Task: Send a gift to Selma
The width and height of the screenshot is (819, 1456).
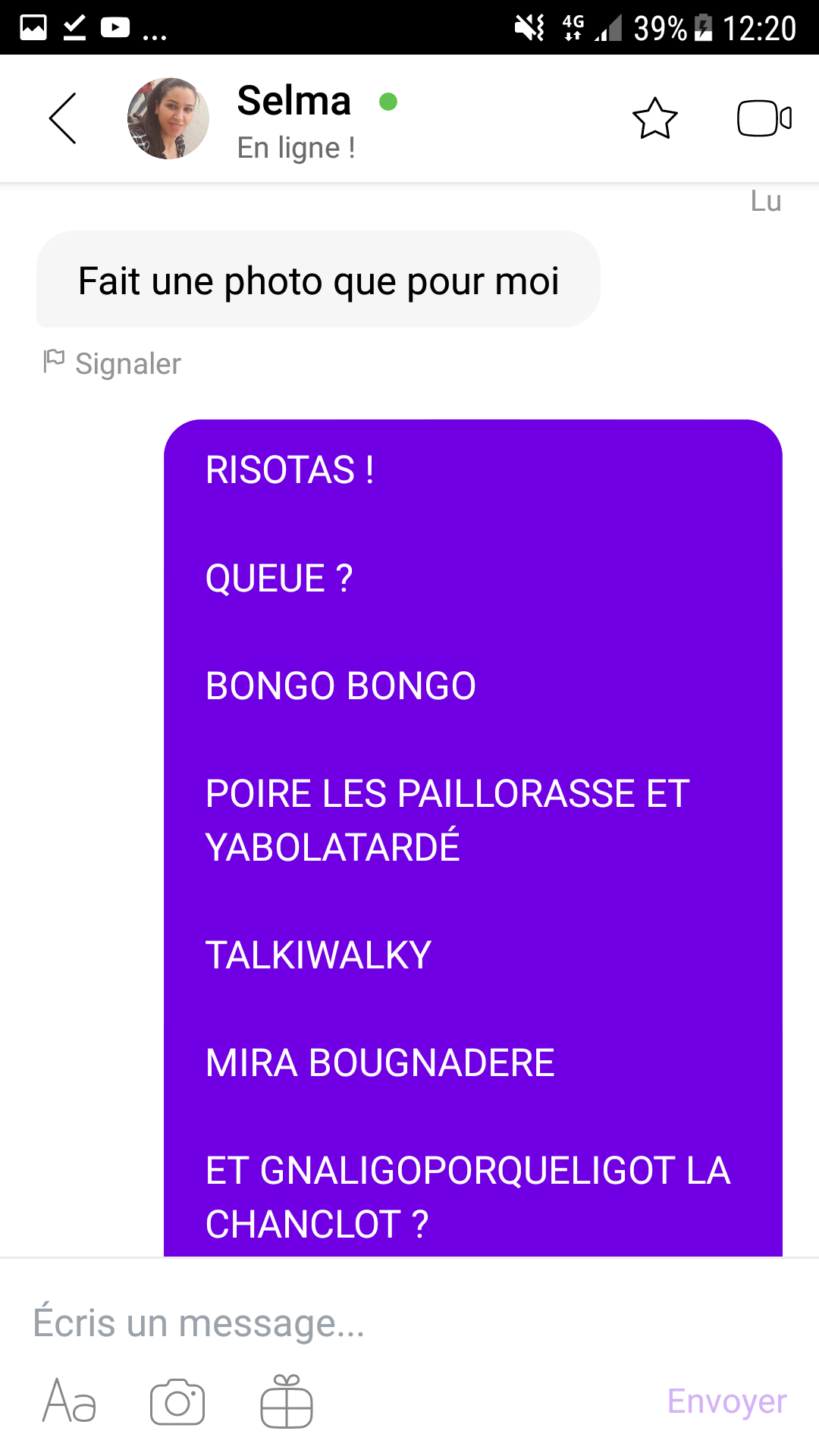Action: point(287,1401)
